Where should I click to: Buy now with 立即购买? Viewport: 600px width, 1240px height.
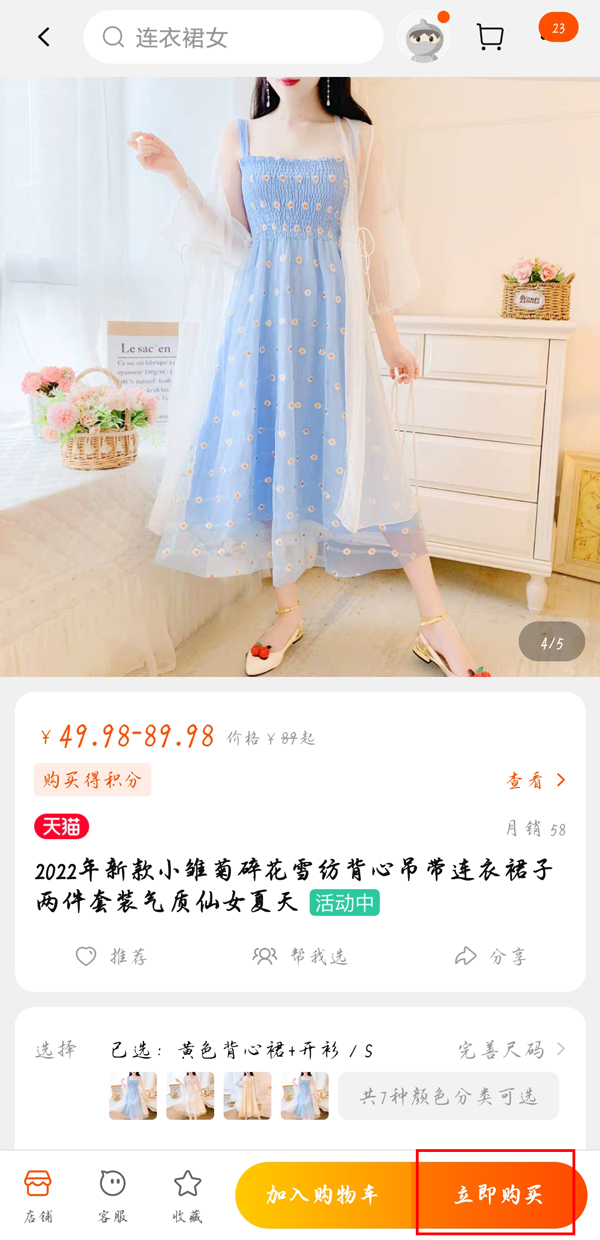click(x=498, y=1195)
